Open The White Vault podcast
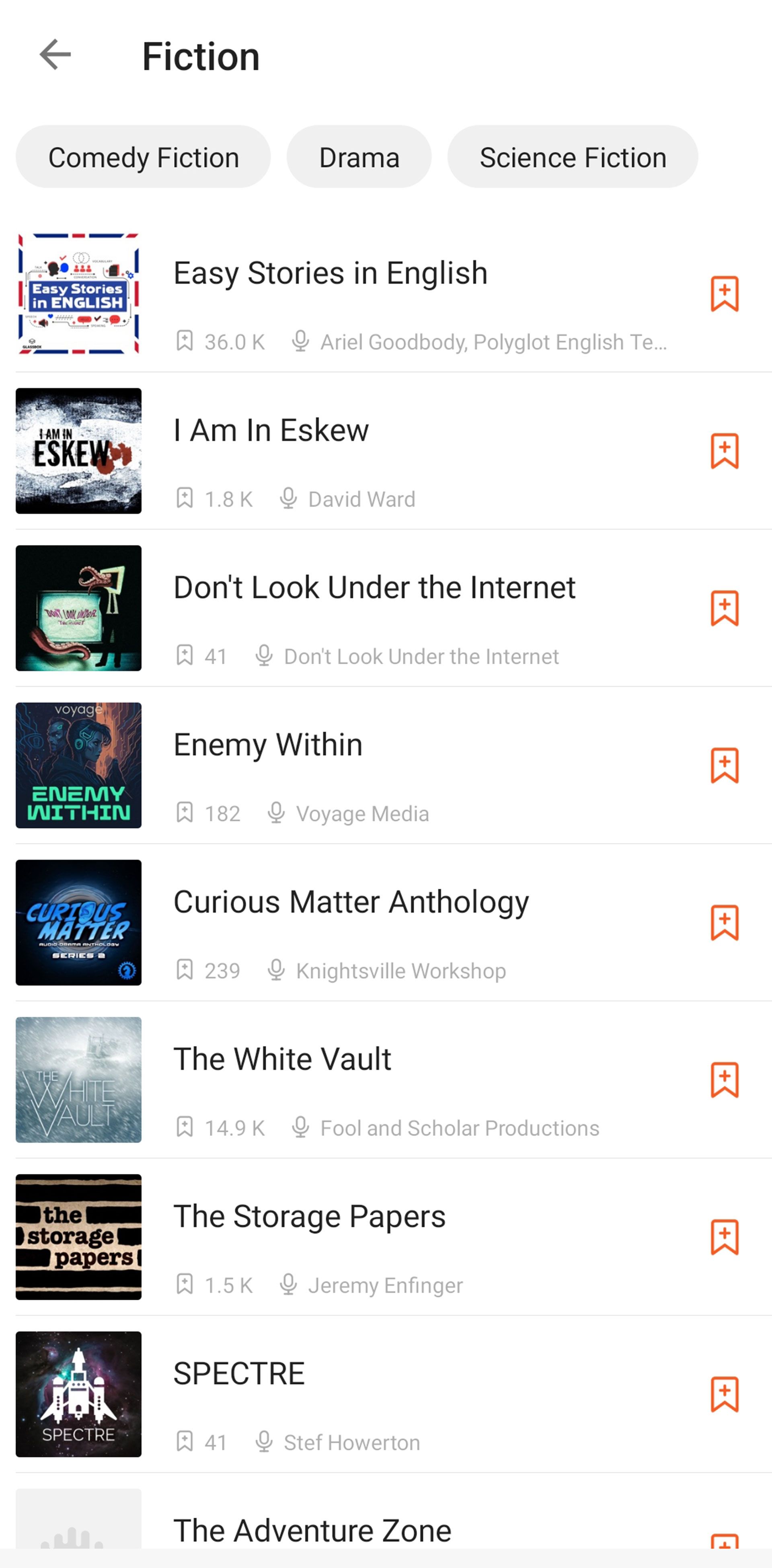 [282, 1059]
